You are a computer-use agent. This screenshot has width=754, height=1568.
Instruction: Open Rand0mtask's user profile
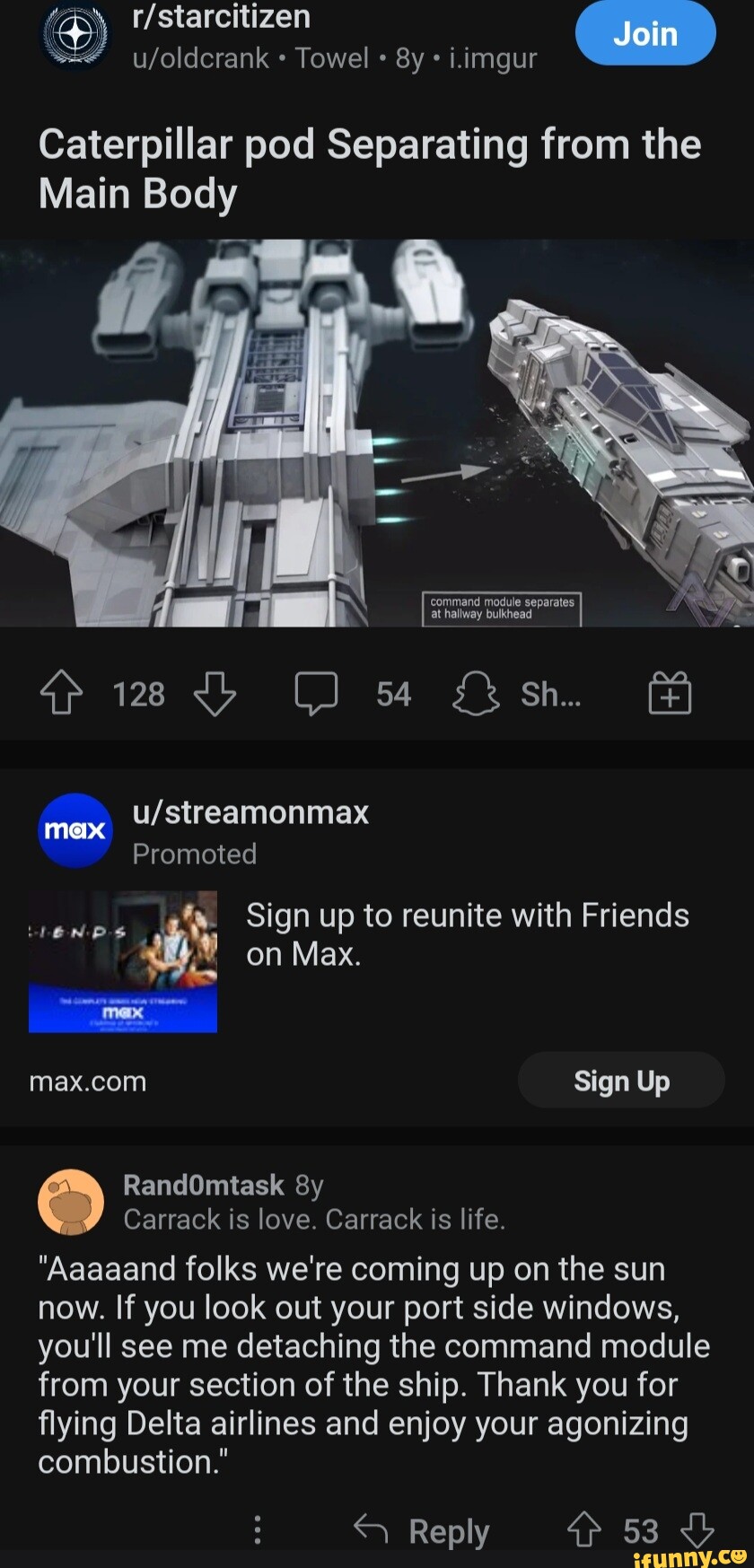point(204,1185)
